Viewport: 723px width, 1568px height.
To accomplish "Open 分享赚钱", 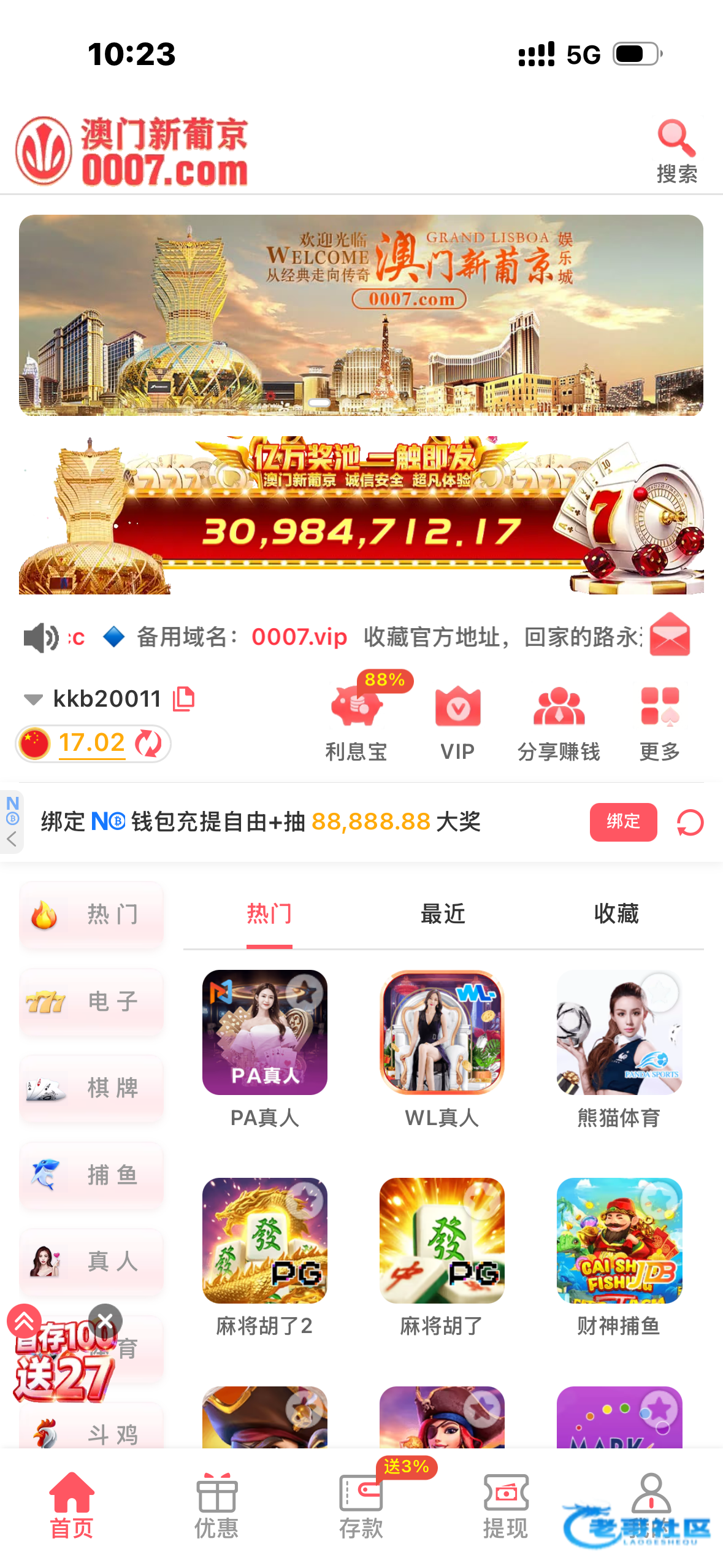I will pyautogui.click(x=559, y=723).
